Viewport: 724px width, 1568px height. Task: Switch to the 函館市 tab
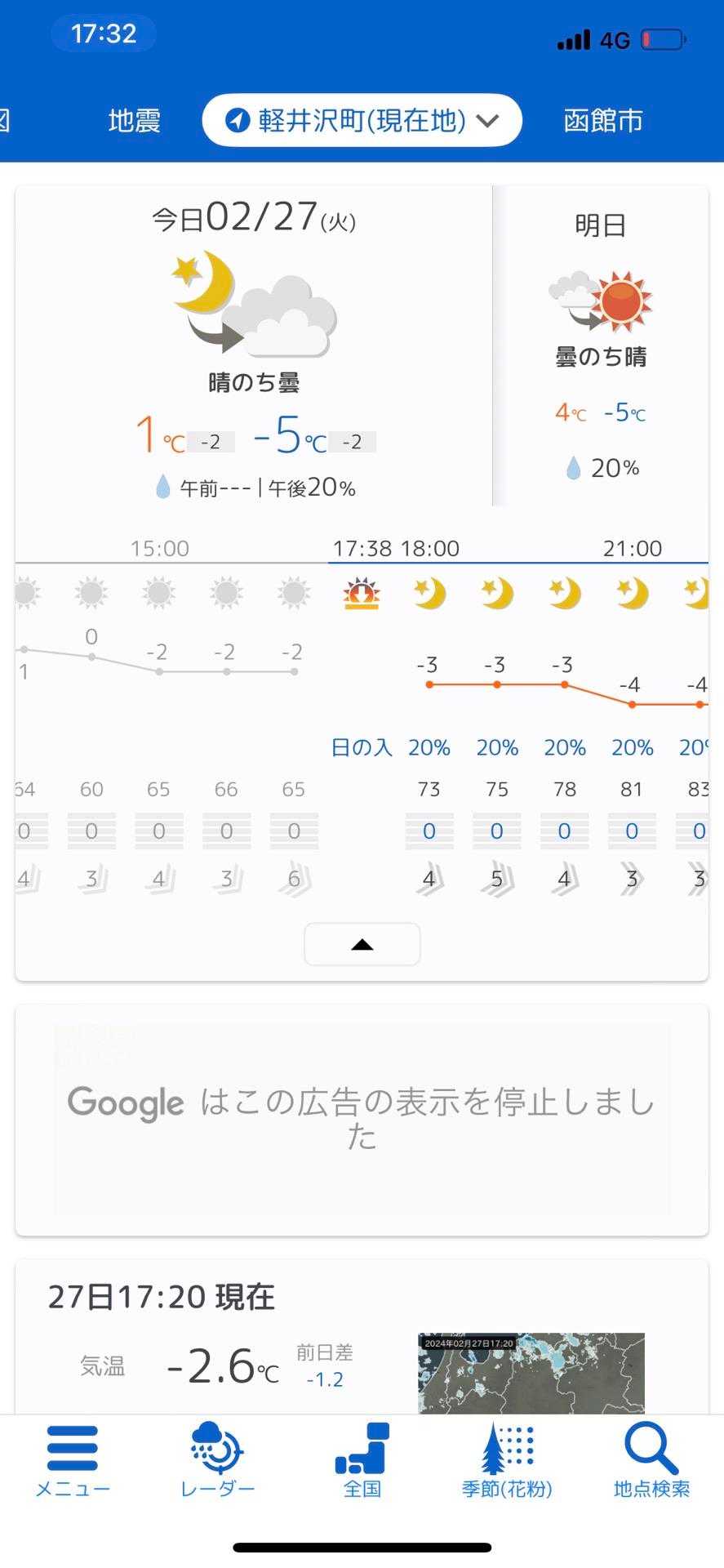[602, 121]
